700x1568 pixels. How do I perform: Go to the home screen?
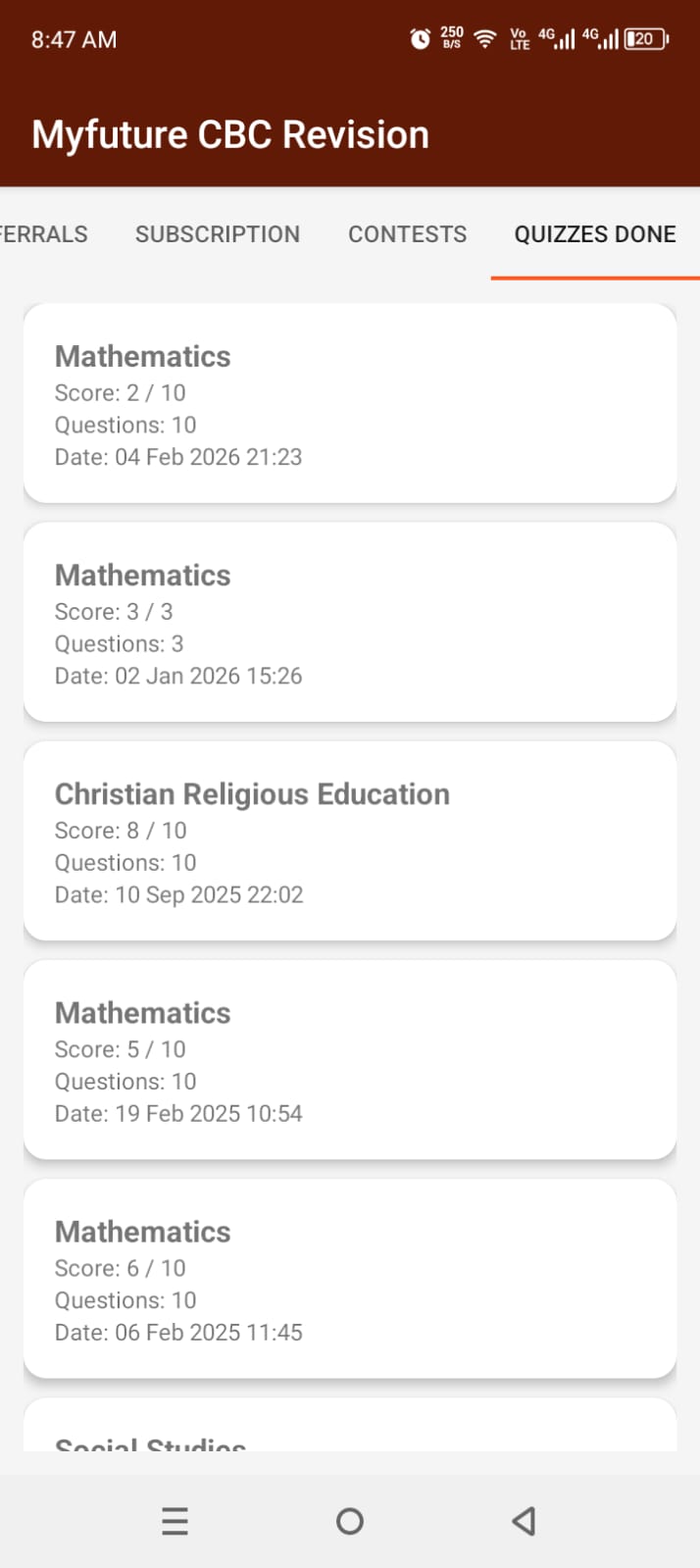tap(350, 1521)
